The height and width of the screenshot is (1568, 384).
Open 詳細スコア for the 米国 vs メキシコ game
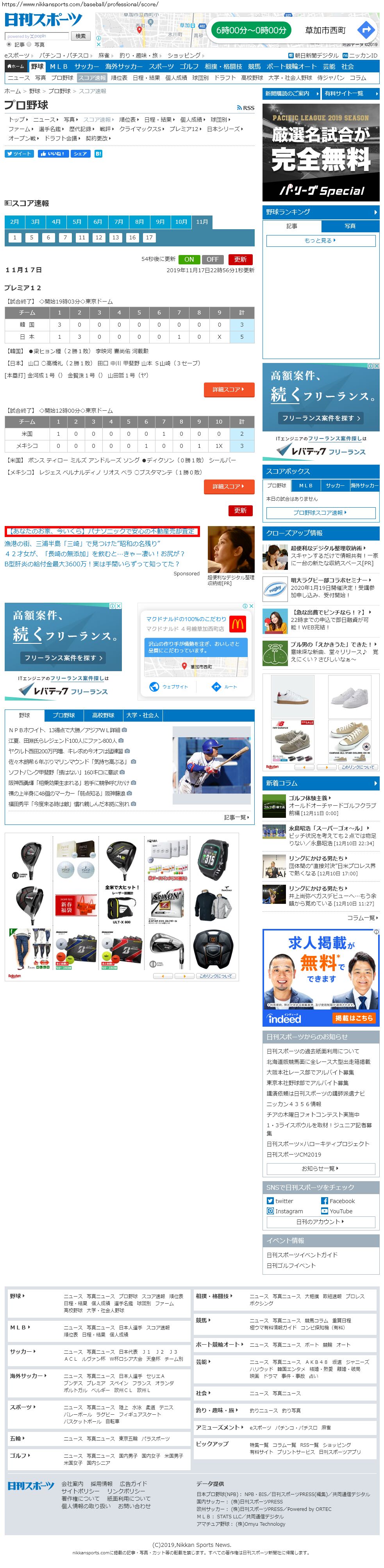tap(229, 486)
